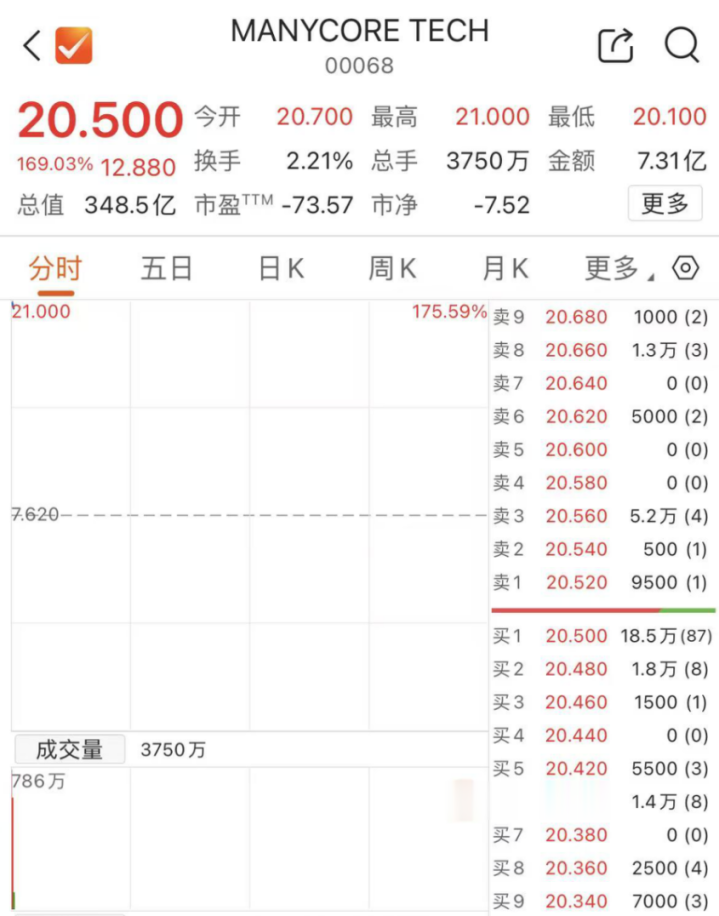
Task: Open chart settings hexagon icon
Action: point(686,268)
